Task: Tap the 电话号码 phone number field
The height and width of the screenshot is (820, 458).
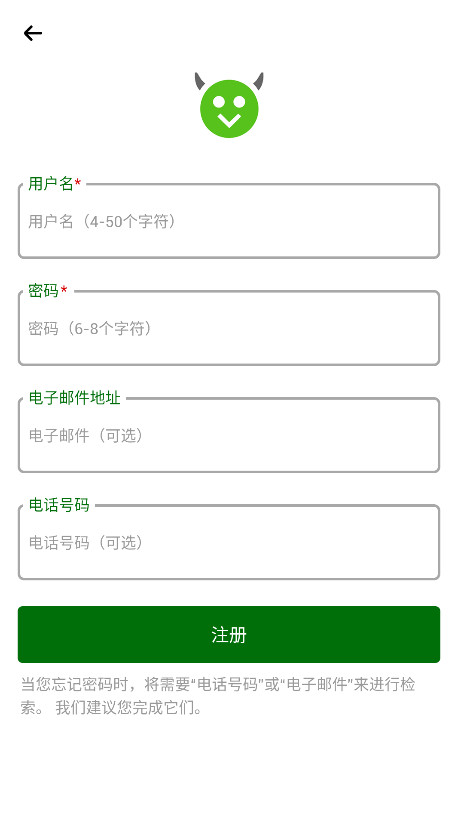Action: click(229, 542)
